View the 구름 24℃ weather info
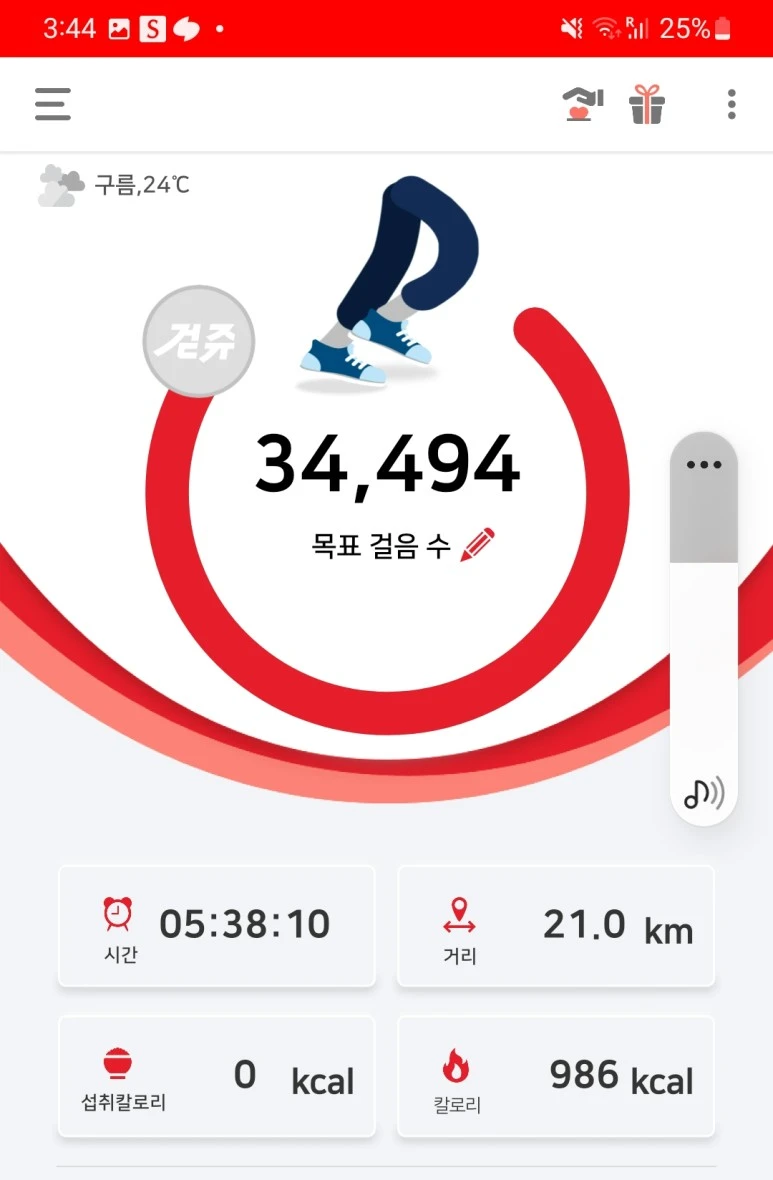Screen dimensions: 773x1180 click(114, 185)
